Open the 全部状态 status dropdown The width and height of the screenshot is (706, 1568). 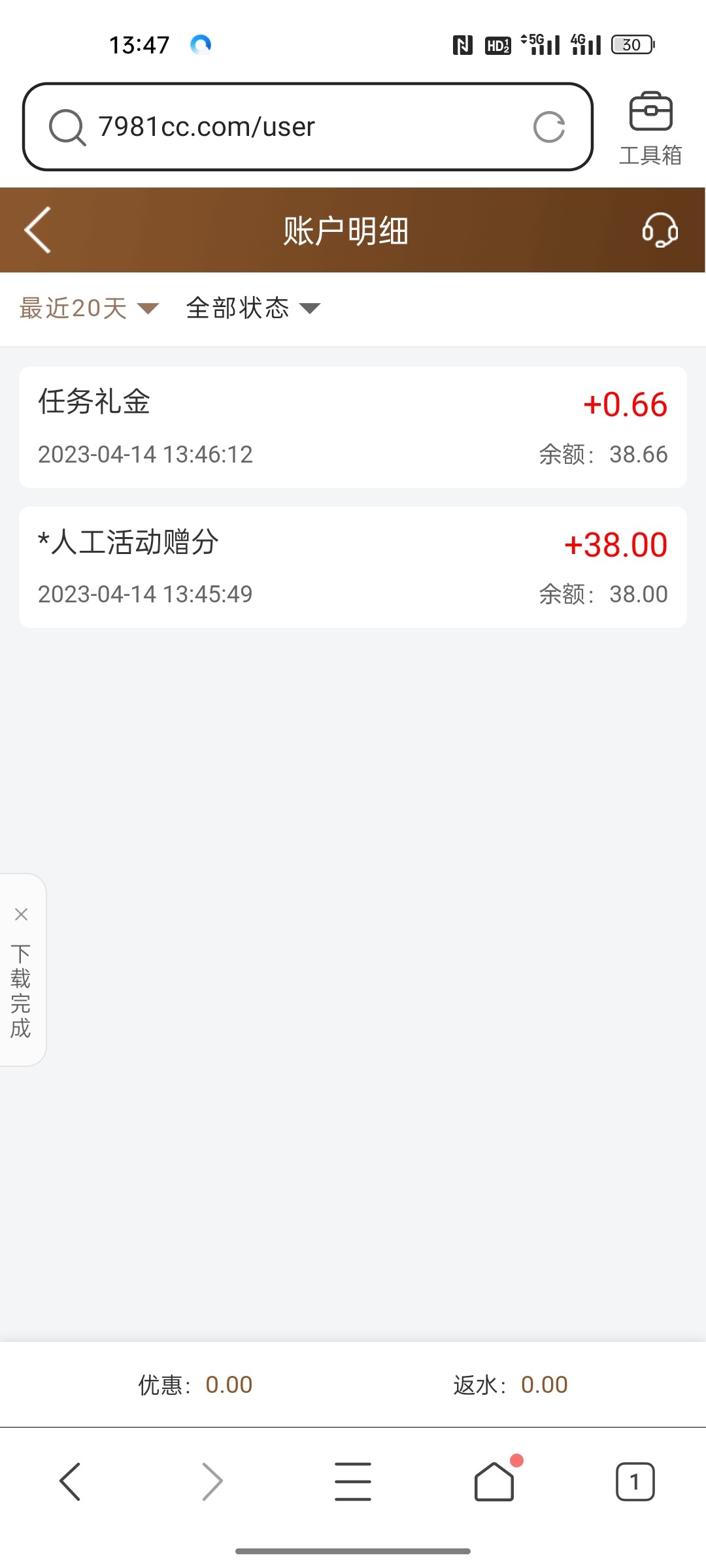coord(253,308)
